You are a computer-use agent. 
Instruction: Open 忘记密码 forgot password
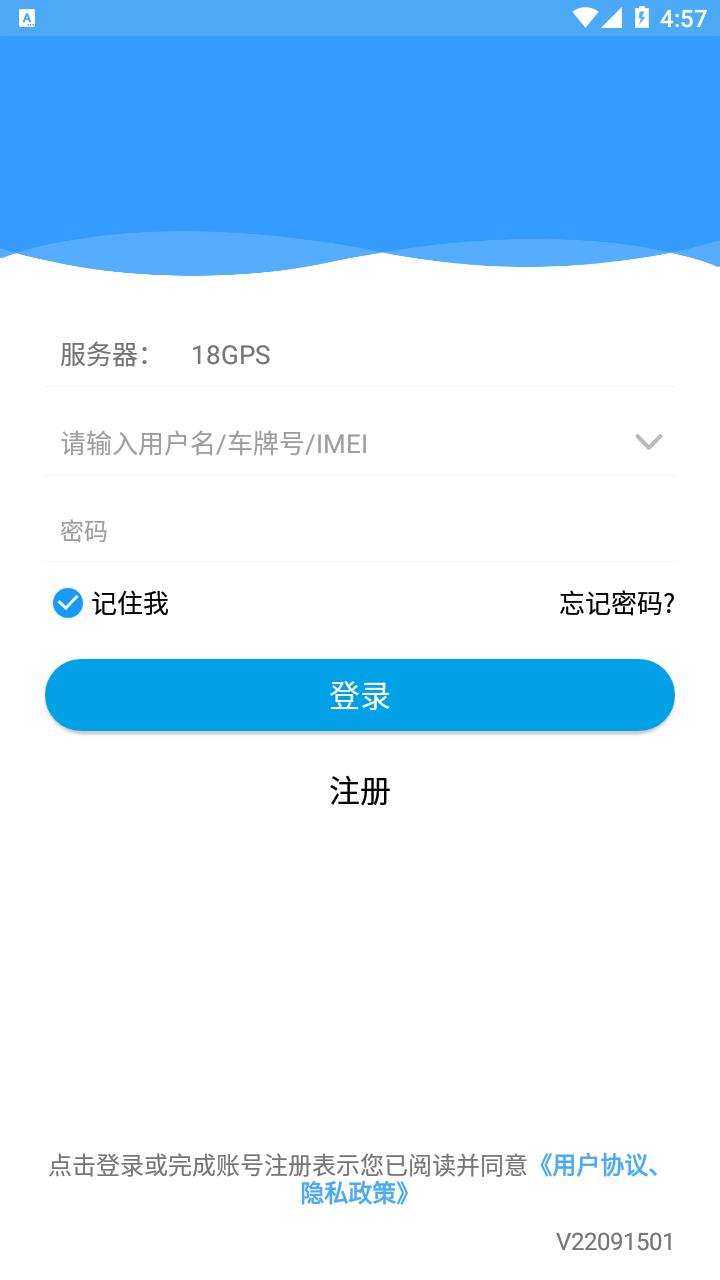tap(617, 603)
